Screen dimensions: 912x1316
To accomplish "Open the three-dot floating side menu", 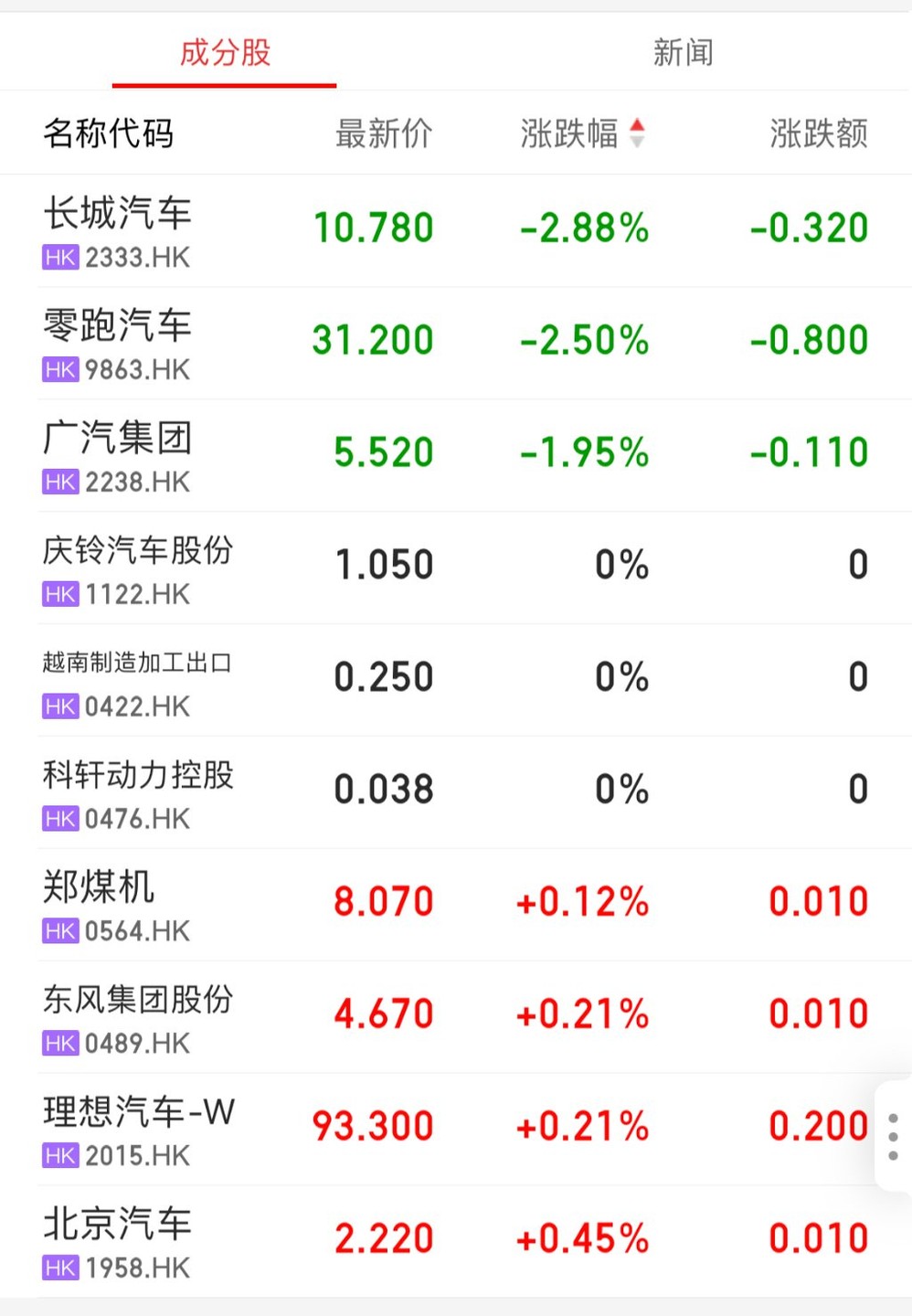I will 893,1137.
